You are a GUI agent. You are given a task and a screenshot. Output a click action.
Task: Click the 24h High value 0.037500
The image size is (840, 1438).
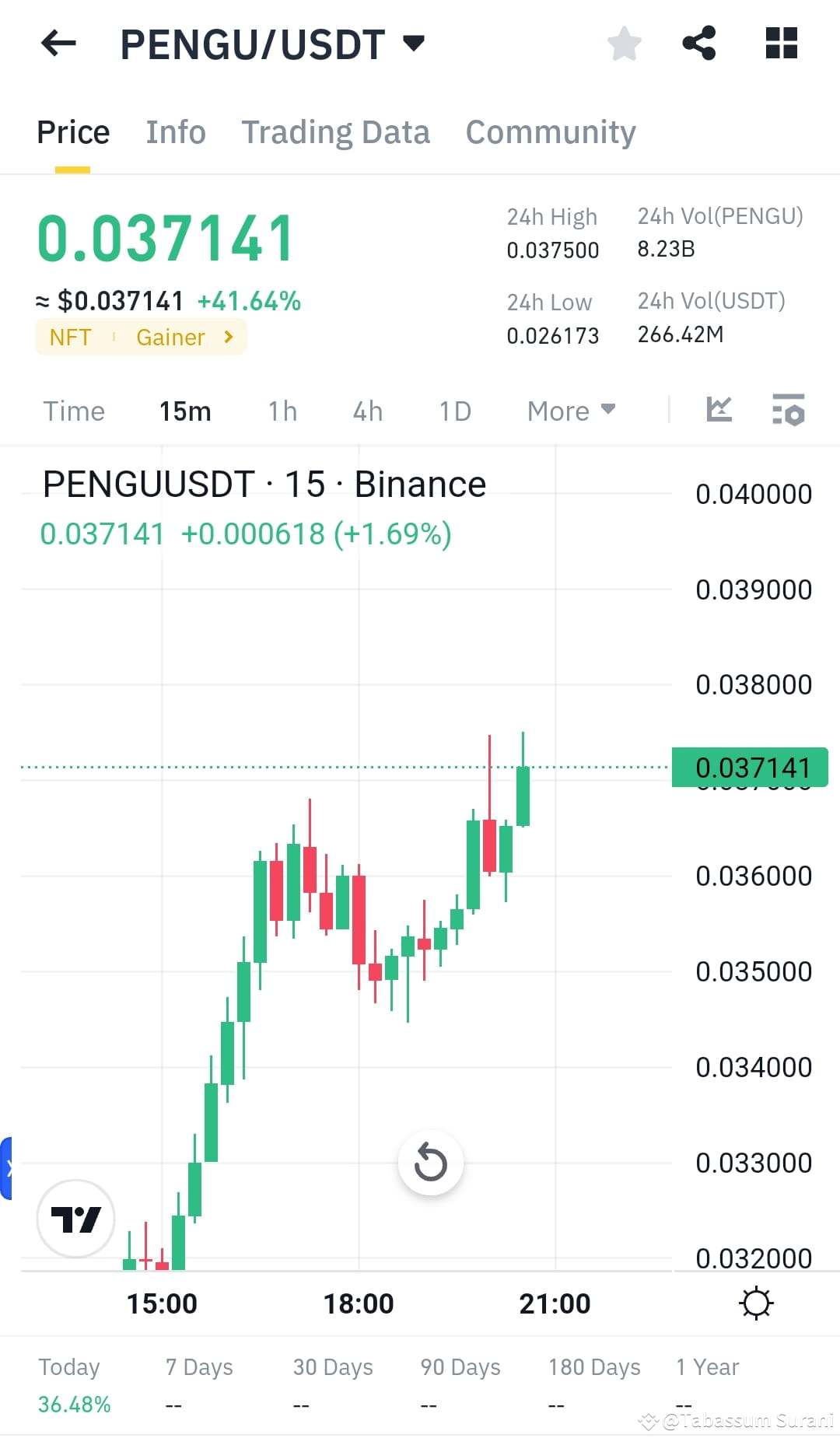click(x=553, y=250)
